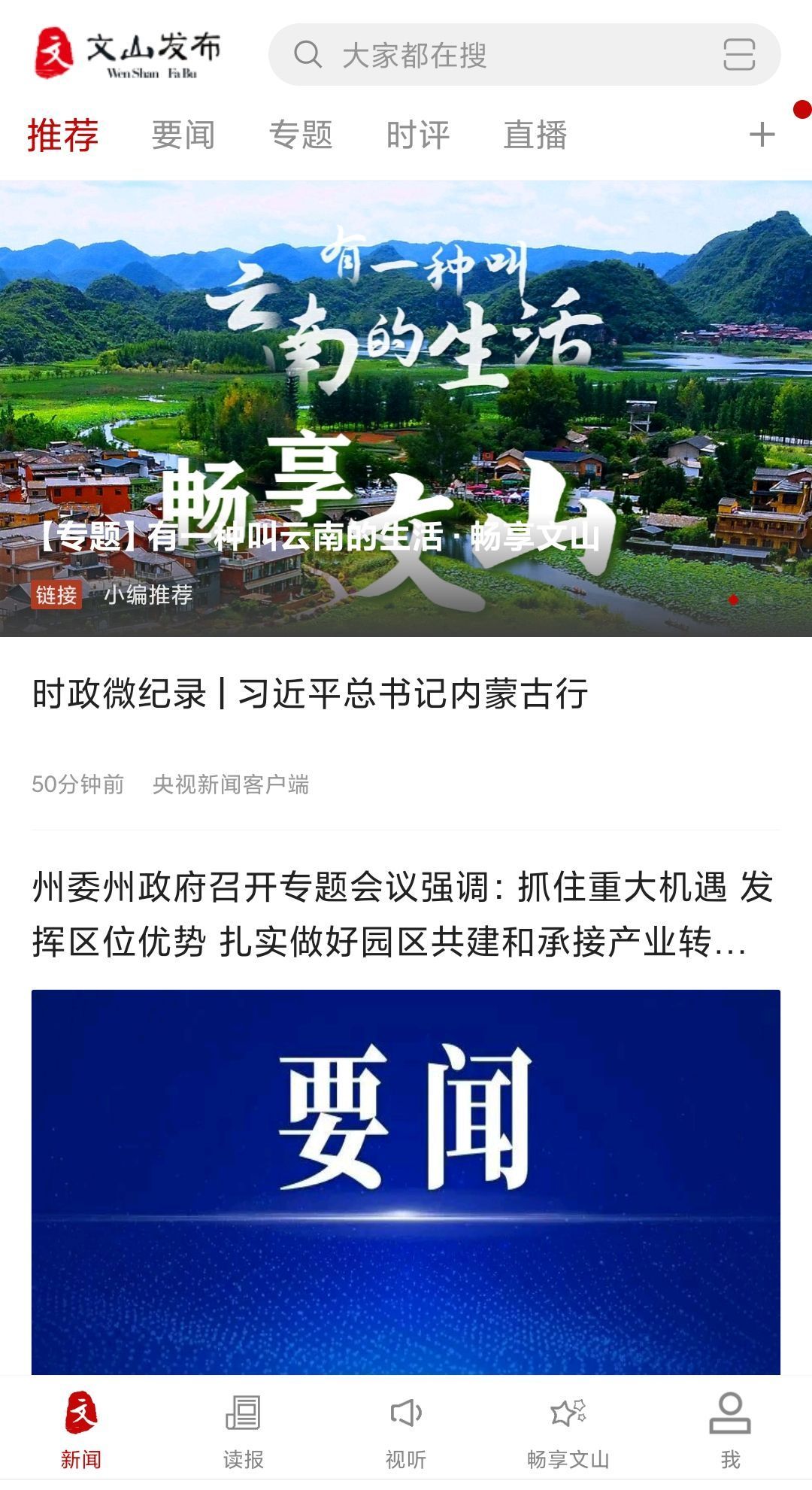Open the 大家都在搜 search box
812x1490 pixels.
tap(524, 54)
